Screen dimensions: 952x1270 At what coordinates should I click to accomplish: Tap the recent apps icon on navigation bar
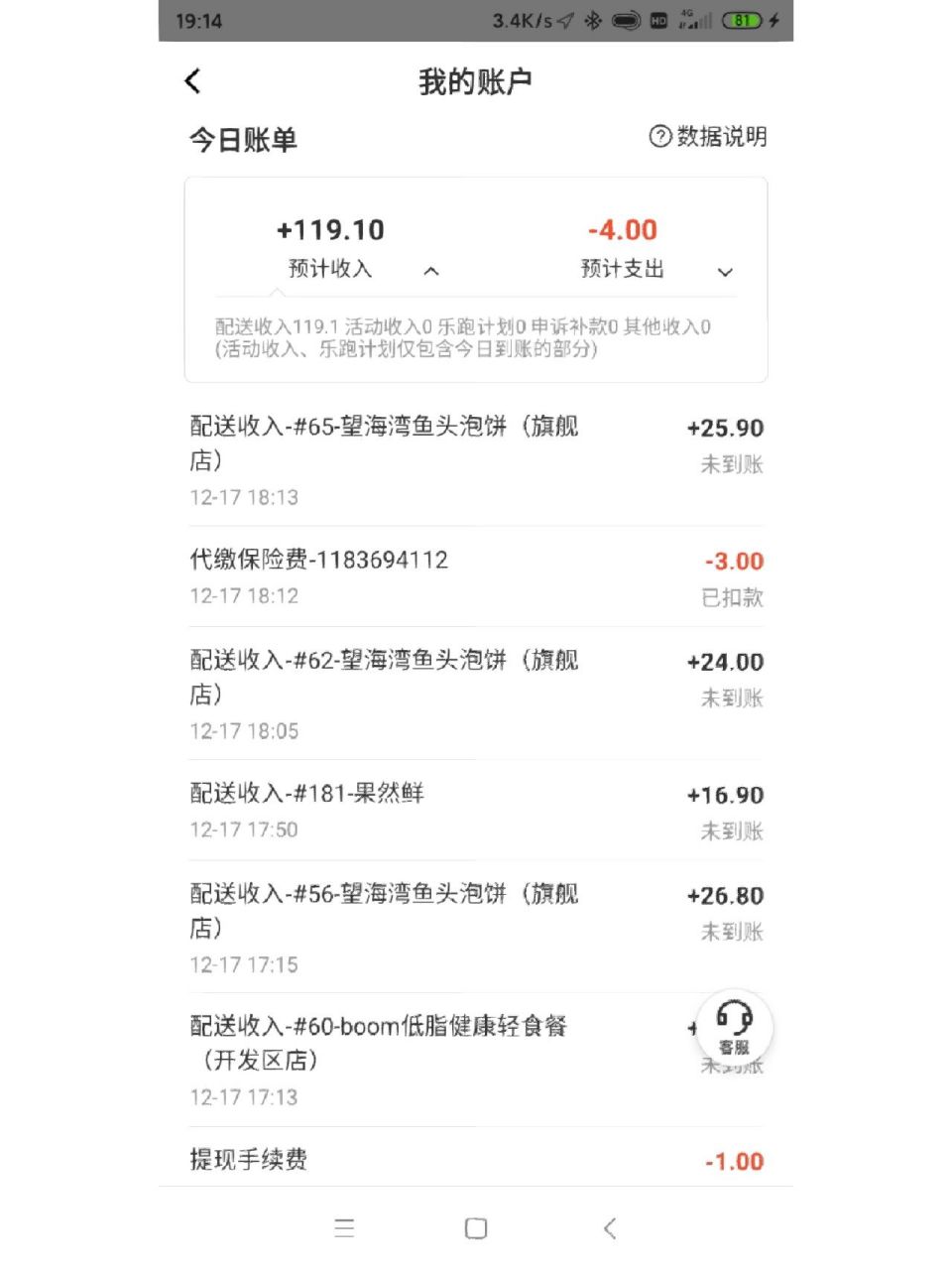tap(344, 1228)
